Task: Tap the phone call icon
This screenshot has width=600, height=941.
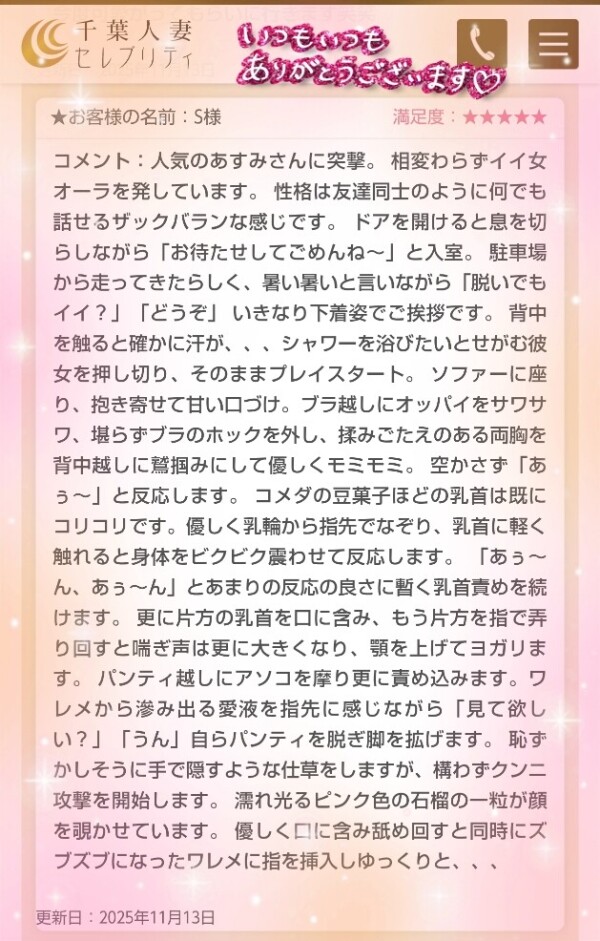Action: (x=481, y=44)
